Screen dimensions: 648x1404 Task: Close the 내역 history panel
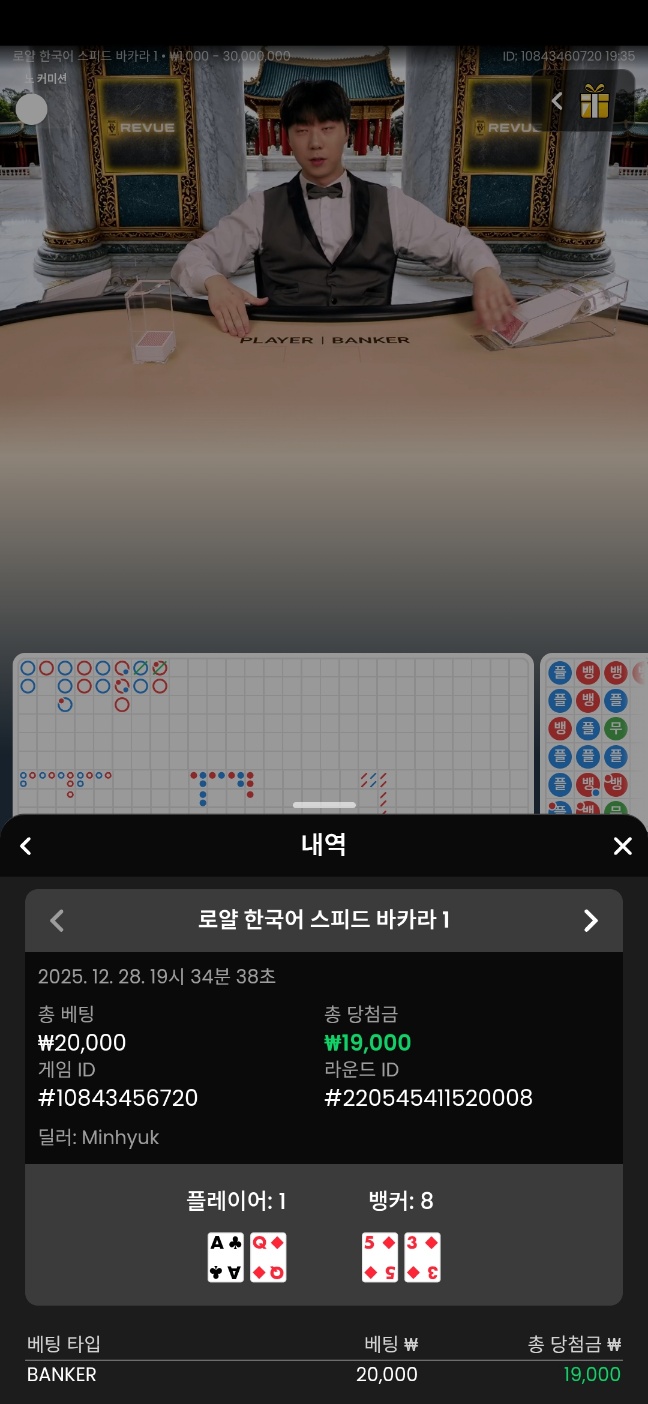(622, 846)
